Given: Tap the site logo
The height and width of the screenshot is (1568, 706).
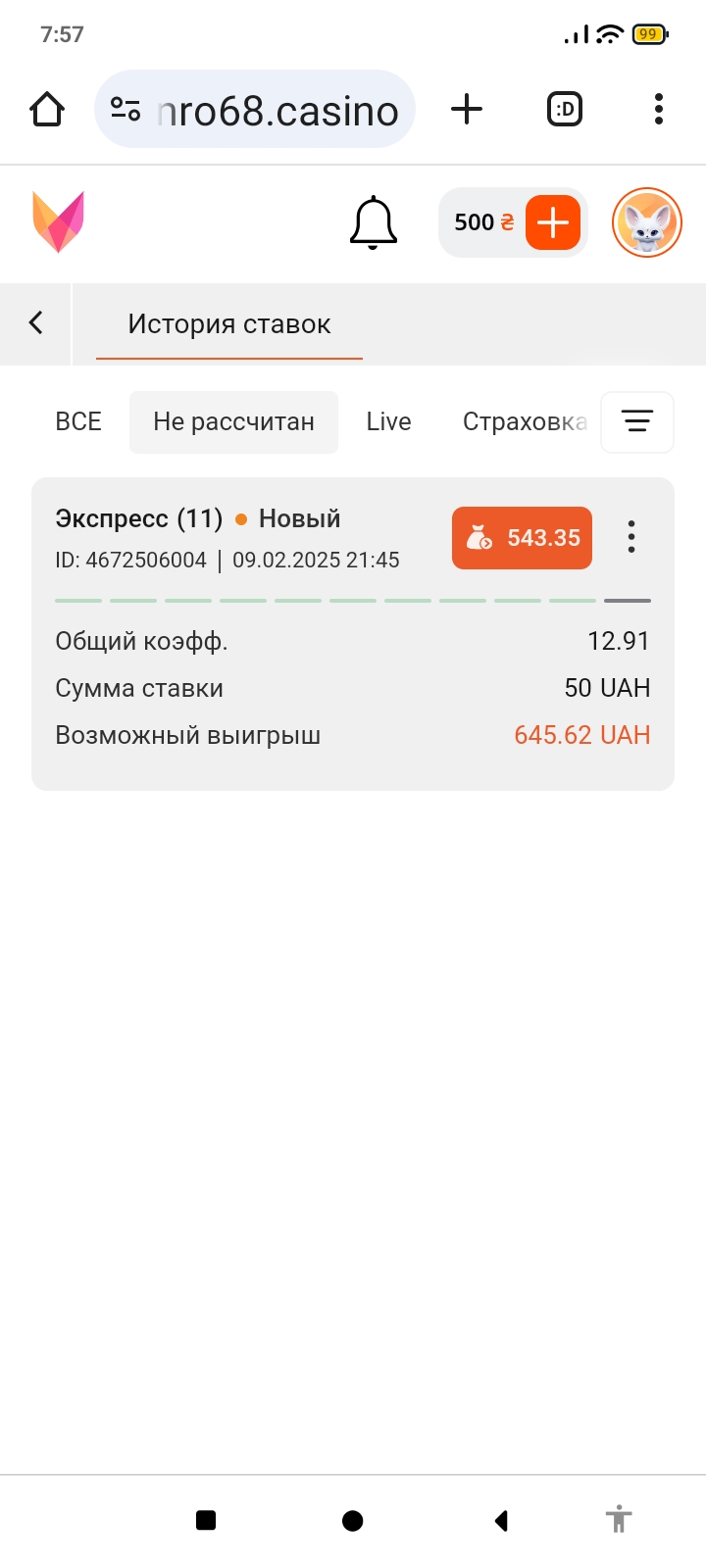Looking at the screenshot, I should click(59, 221).
